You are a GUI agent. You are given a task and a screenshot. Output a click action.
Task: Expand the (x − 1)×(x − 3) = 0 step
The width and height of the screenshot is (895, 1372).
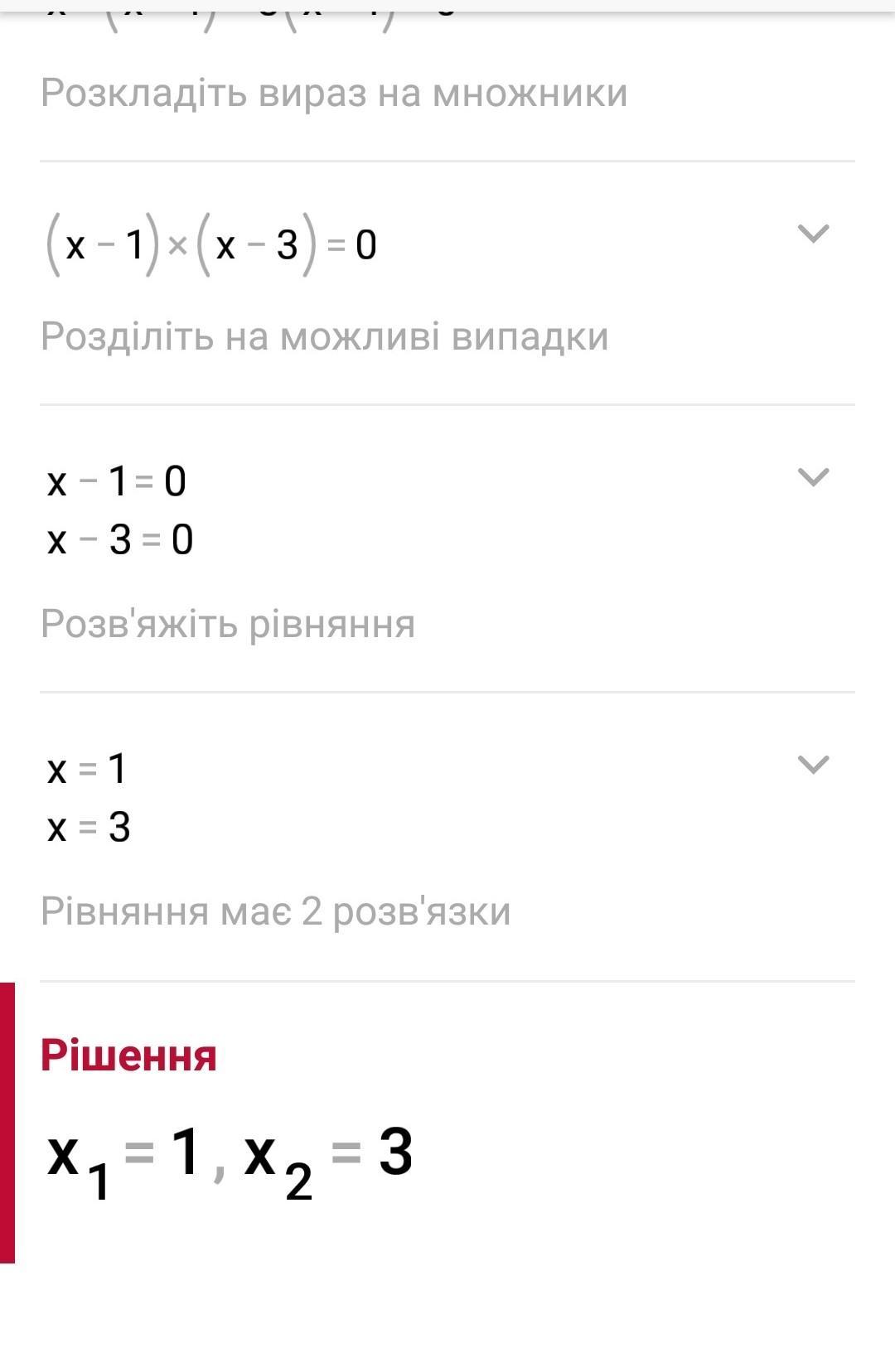coord(812,234)
